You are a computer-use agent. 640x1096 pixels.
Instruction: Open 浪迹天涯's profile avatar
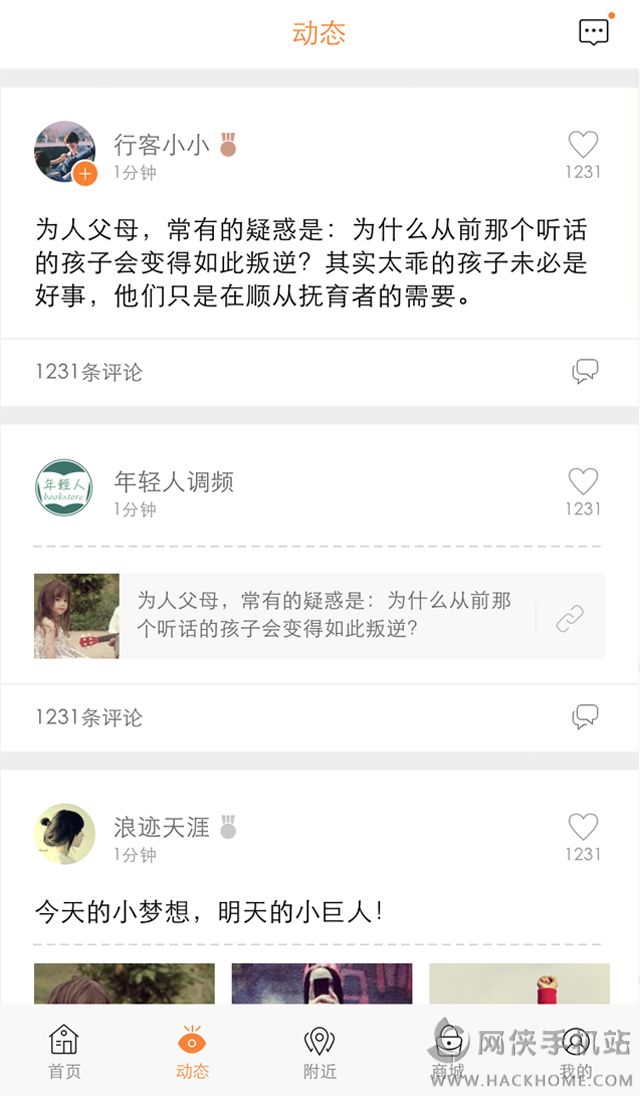pos(64,834)
